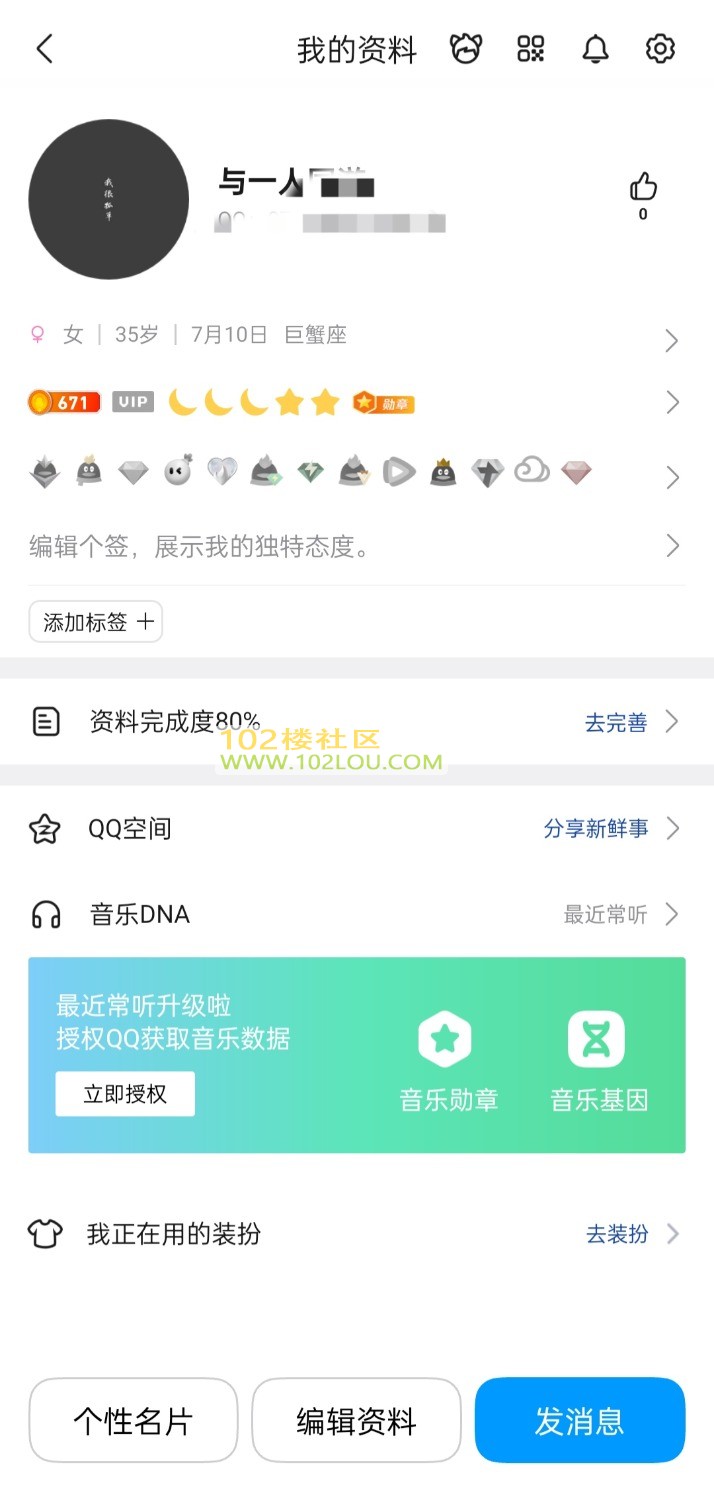Open the QQ空间 row

coord(356,829)
